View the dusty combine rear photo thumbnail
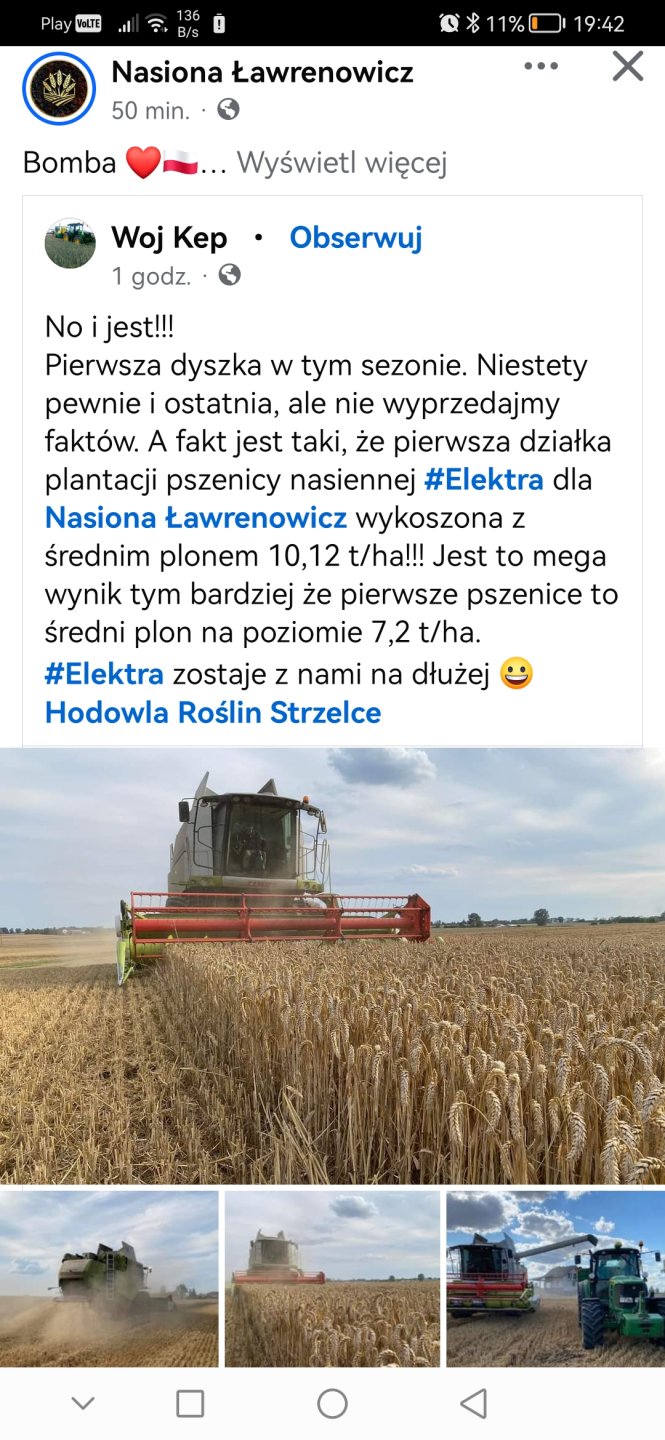The image size is (665, 1440). [x=109, y=1278]
